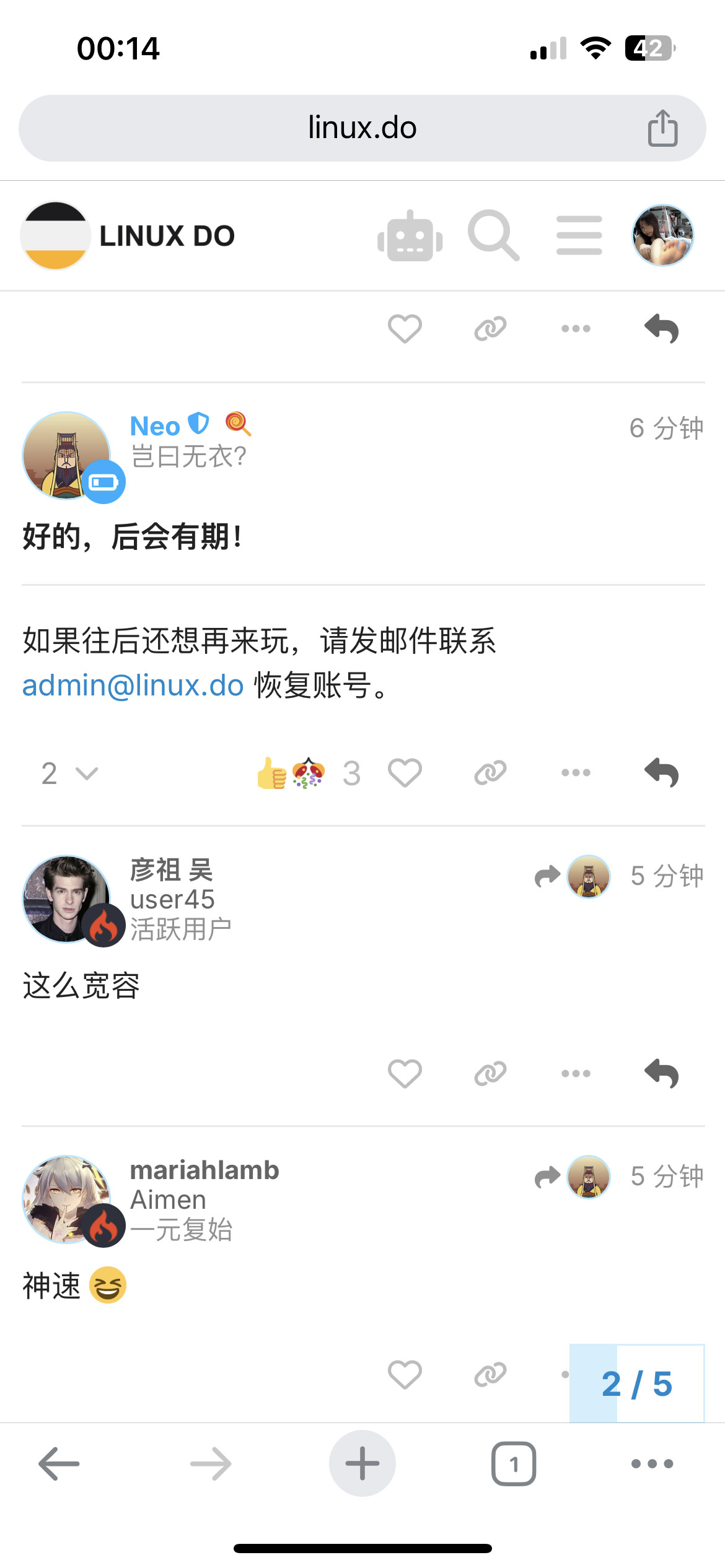Like mariahlamb's post "神速"

pyautogui.click(x=405, y=1375)
